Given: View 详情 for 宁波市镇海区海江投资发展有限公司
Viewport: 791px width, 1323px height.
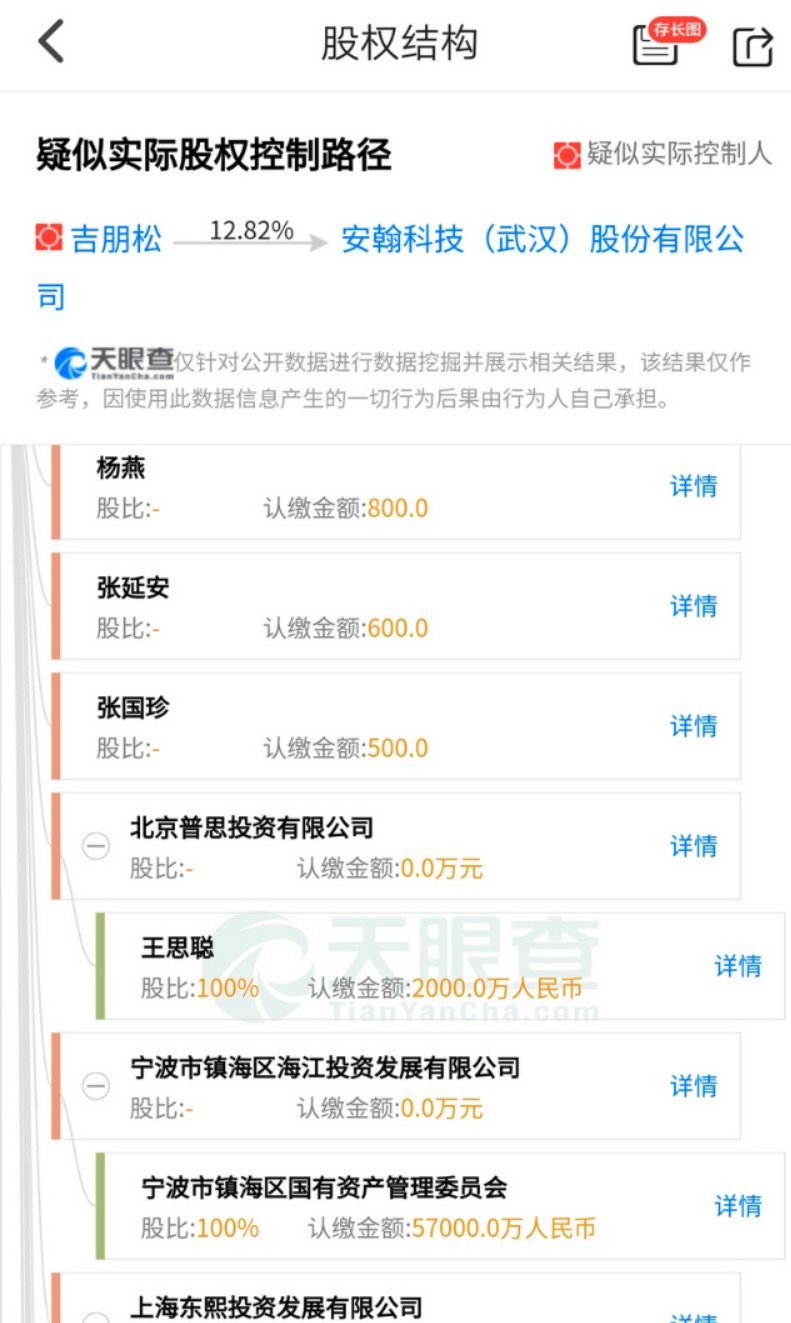Looking at the screenshot, I should click(693, 1086).
